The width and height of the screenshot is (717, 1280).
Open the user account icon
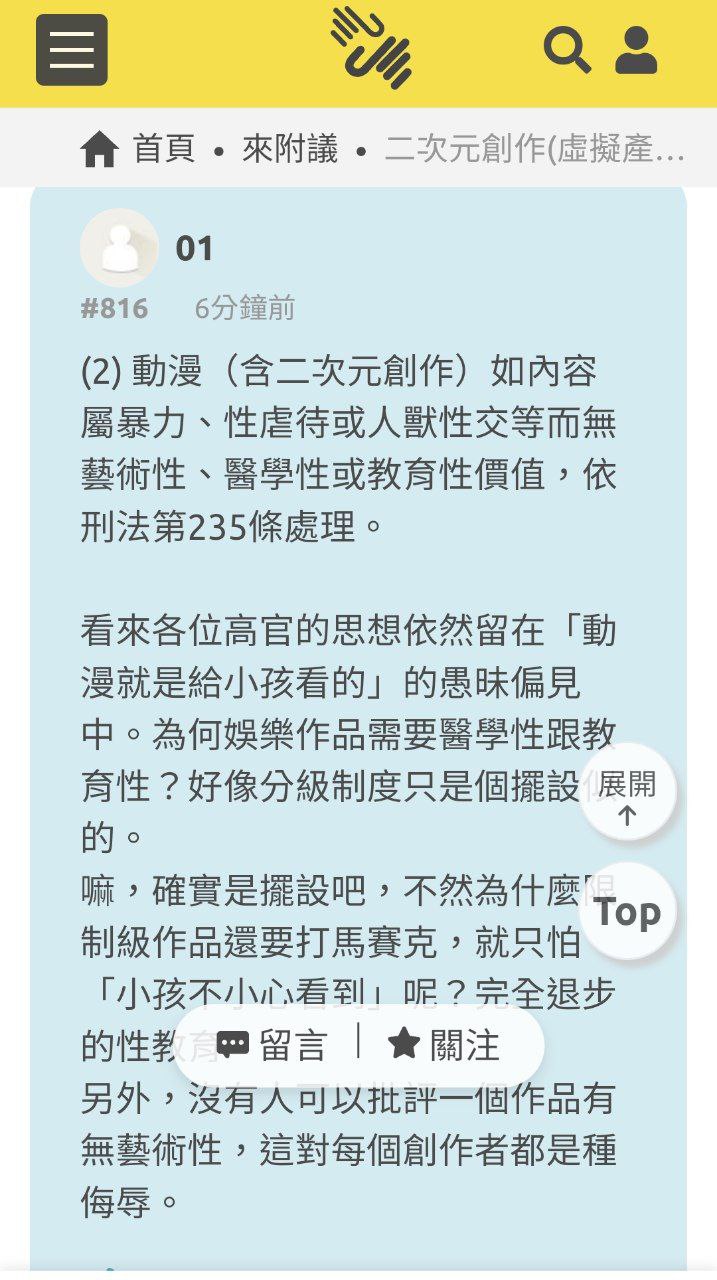[636, 50]
